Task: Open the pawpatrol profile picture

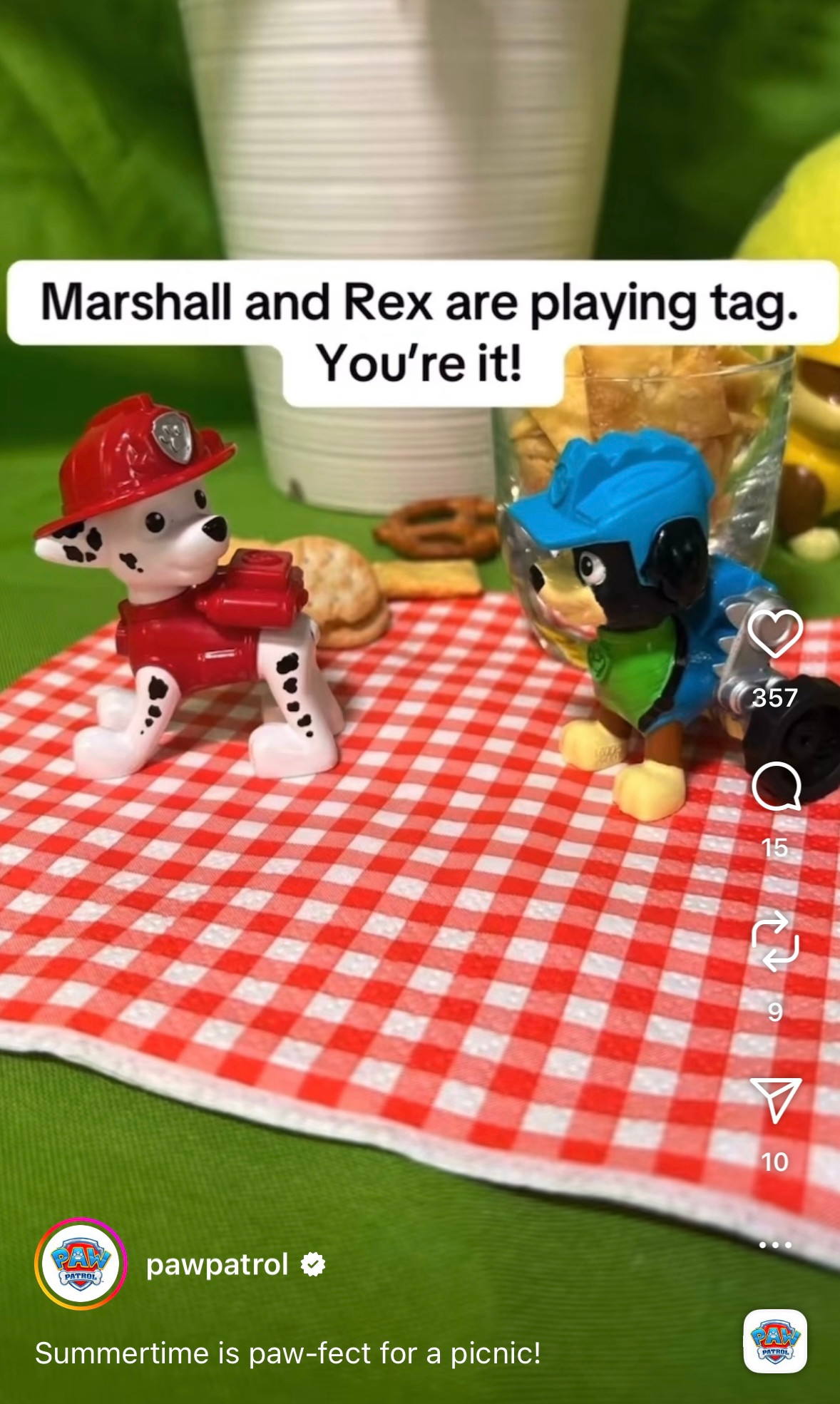Action: [81, 1264]
